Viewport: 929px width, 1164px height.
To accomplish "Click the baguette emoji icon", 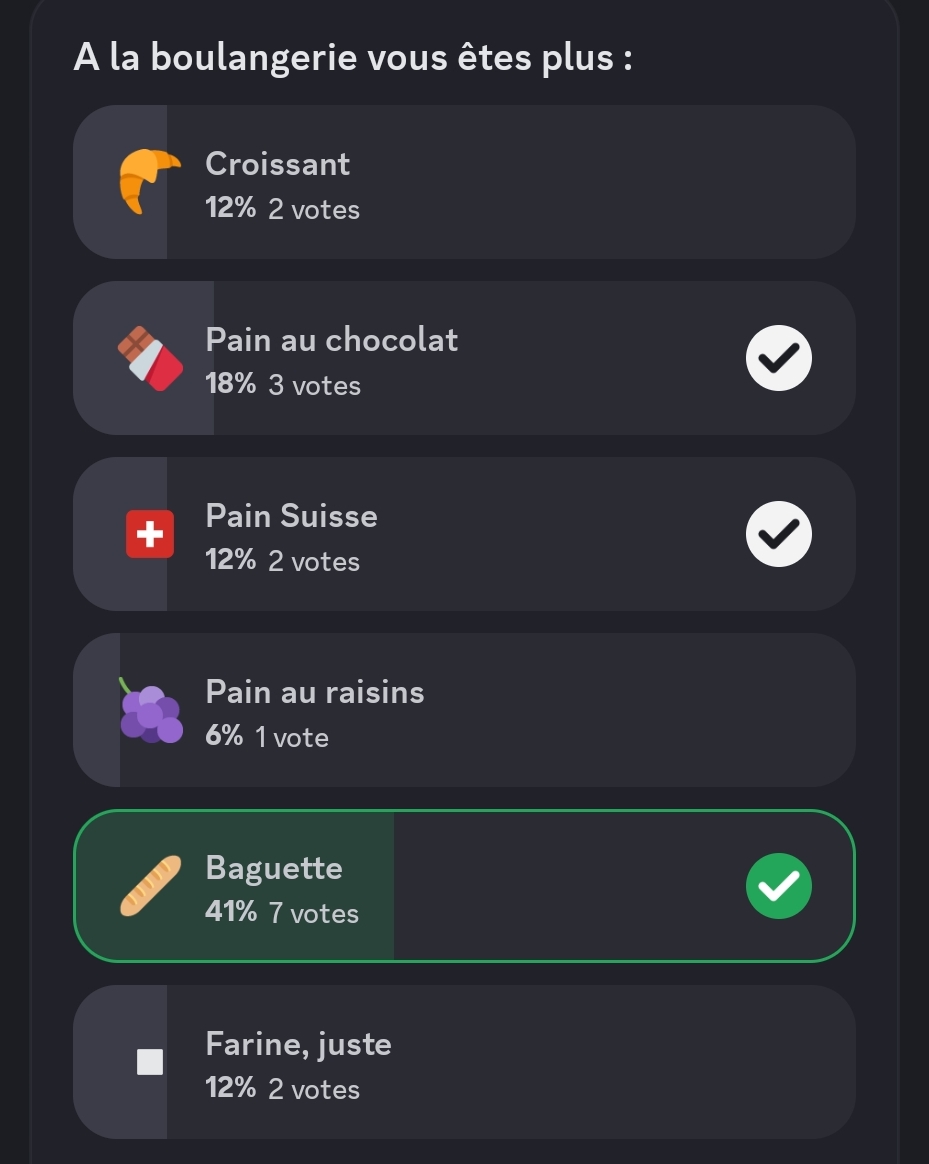I will (x=149, y=886).
